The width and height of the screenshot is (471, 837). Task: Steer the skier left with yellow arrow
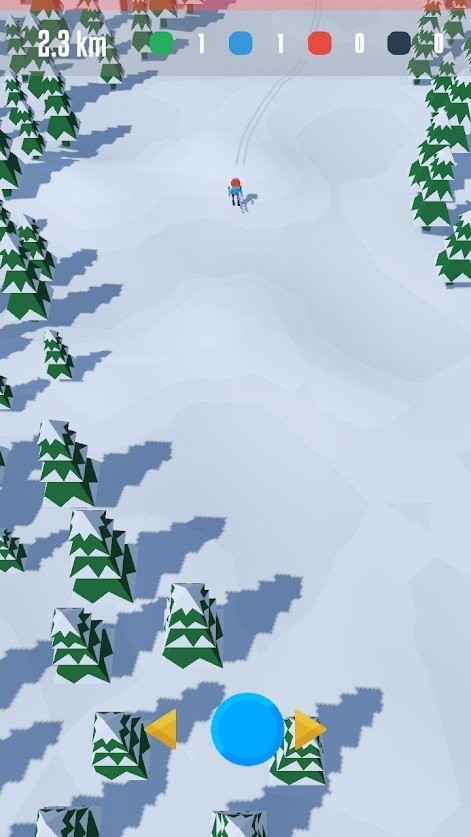[x=162, y=729]
